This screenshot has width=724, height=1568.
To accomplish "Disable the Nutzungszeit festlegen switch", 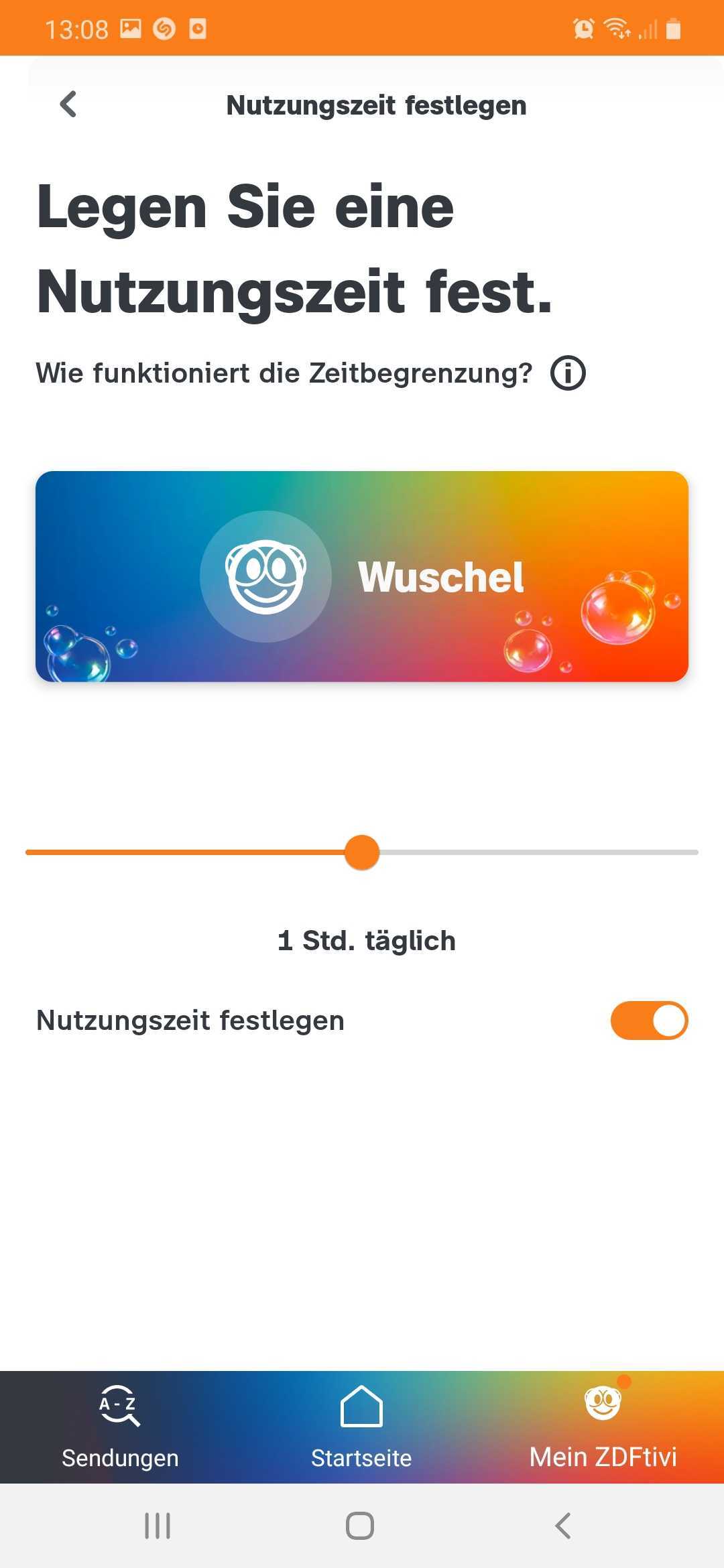I will pyautogui.click(x=648, y=1021).
